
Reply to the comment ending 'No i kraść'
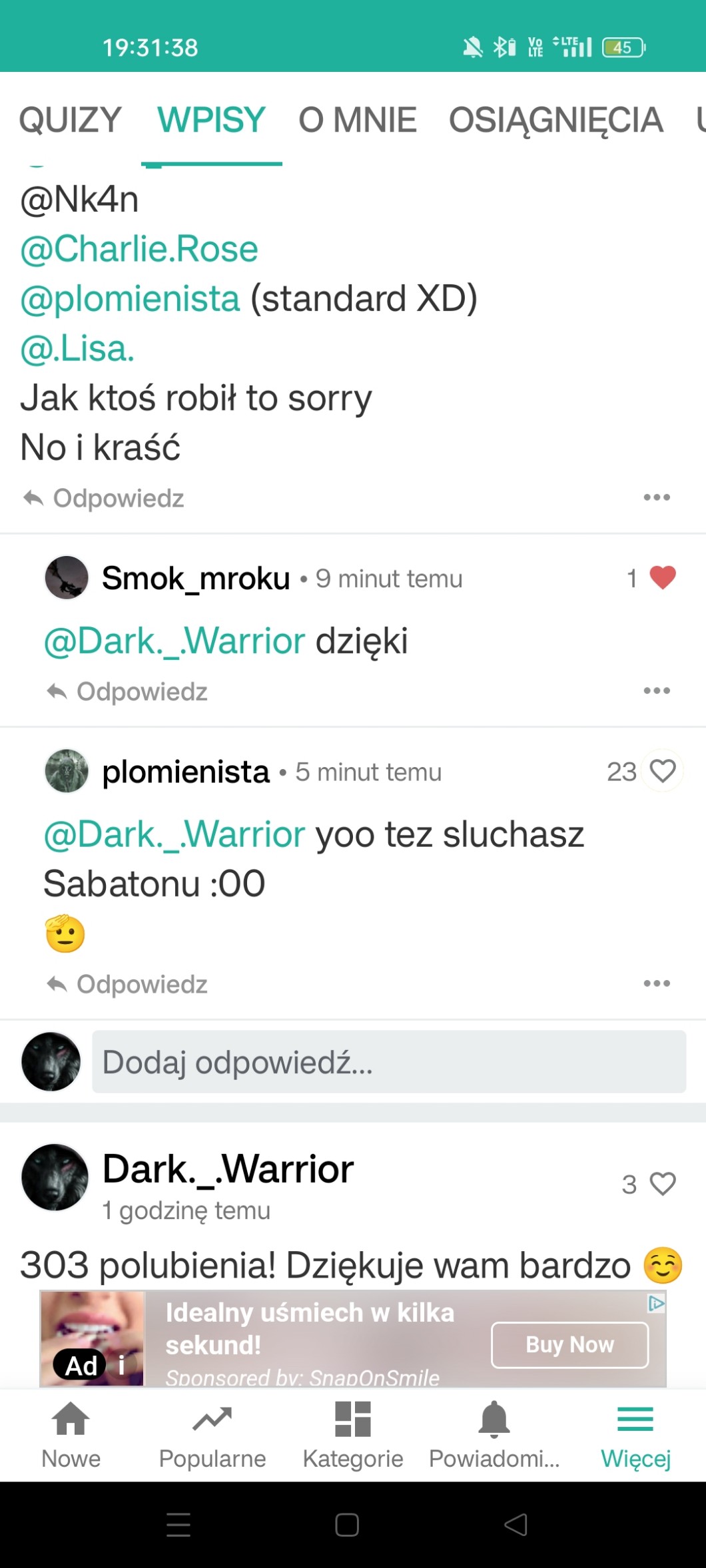tap(104, 498)
